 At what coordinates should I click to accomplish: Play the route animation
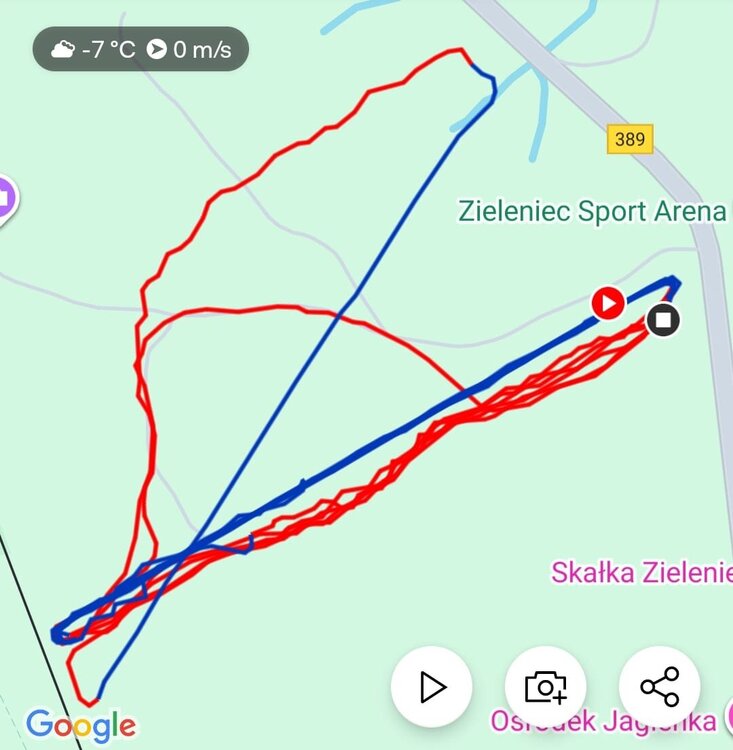tap(431, 687)
